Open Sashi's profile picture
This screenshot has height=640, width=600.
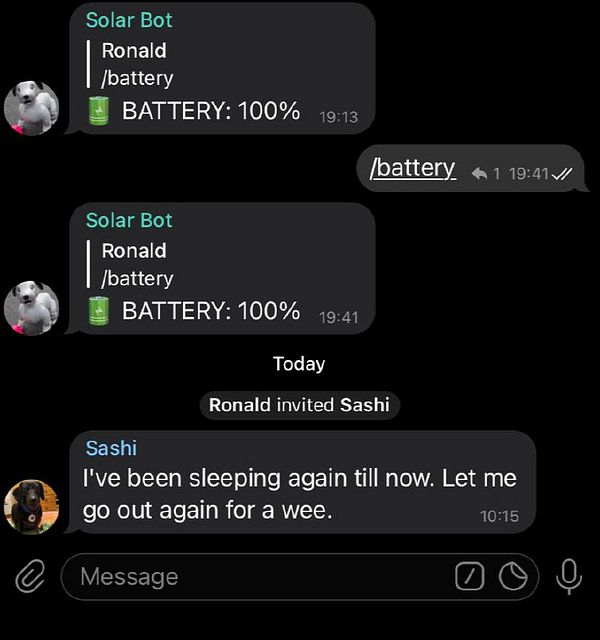pos(32,506)
